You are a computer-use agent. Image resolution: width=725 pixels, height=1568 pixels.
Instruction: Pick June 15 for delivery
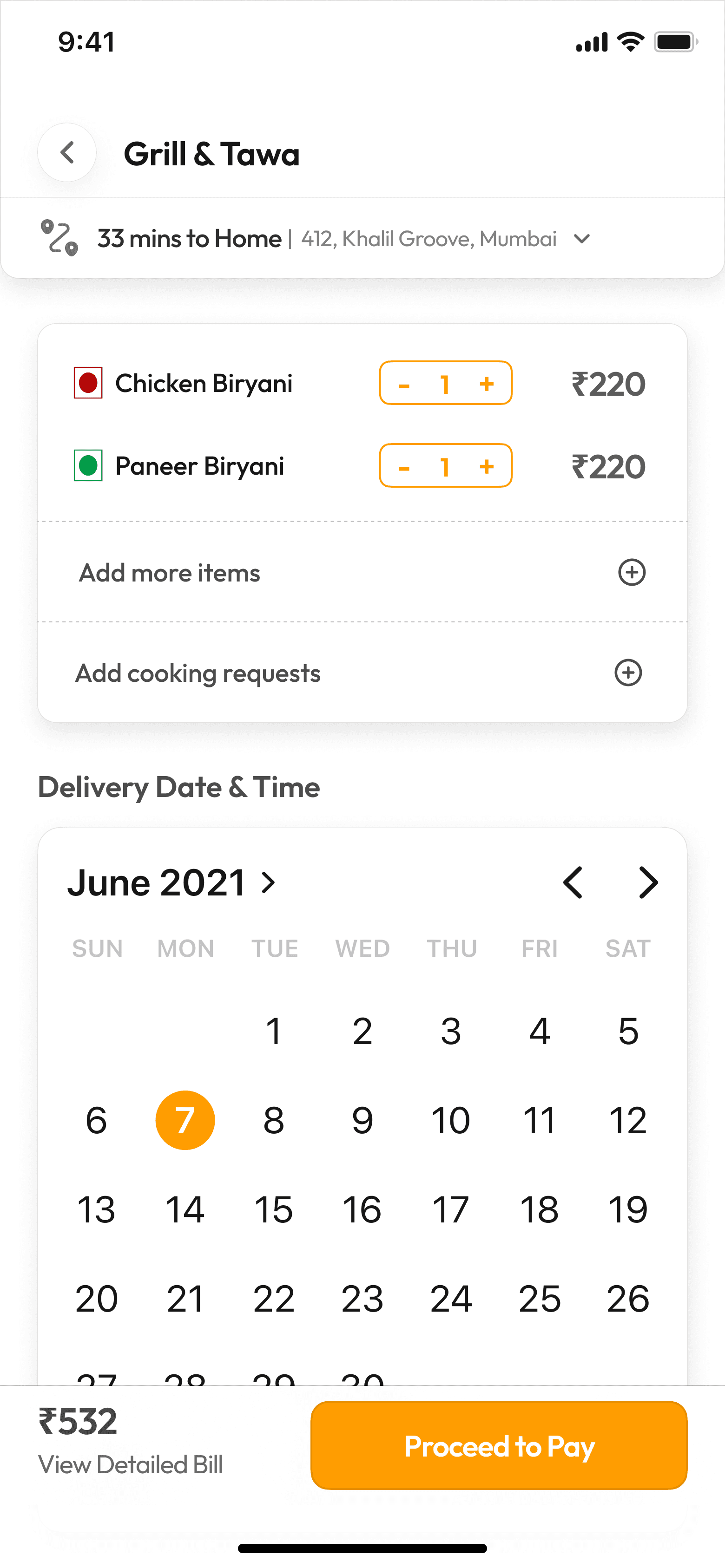274,1209
